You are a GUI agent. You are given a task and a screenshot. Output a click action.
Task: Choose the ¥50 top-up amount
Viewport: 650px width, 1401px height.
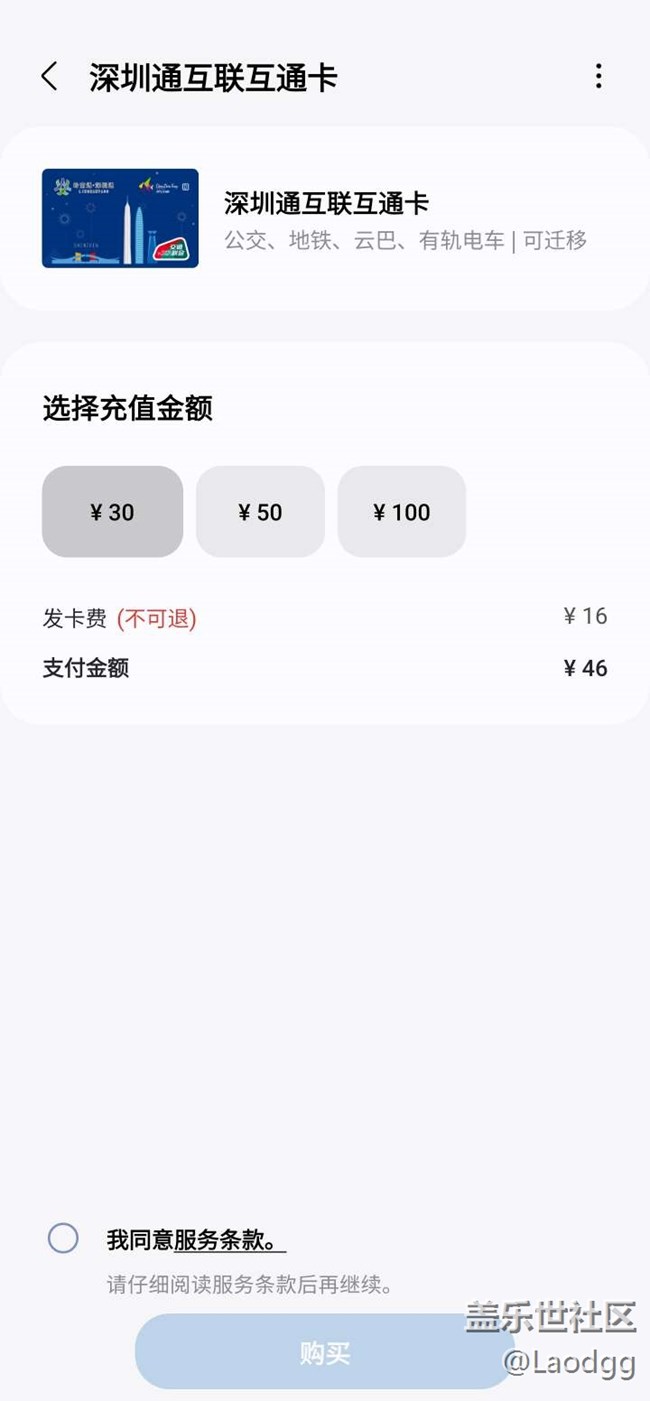[260, 511]
